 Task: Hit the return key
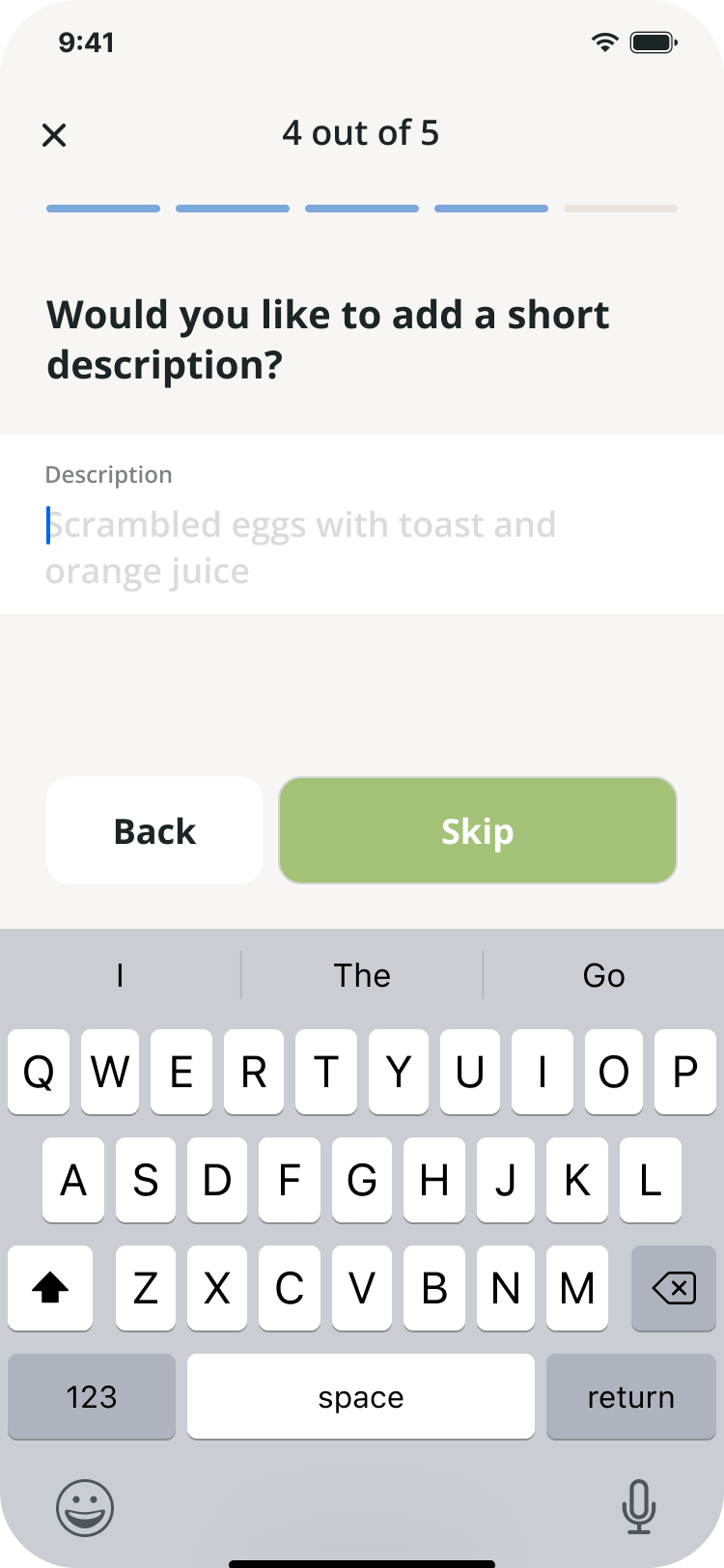pyautogui.click(x=631, y=1396)
